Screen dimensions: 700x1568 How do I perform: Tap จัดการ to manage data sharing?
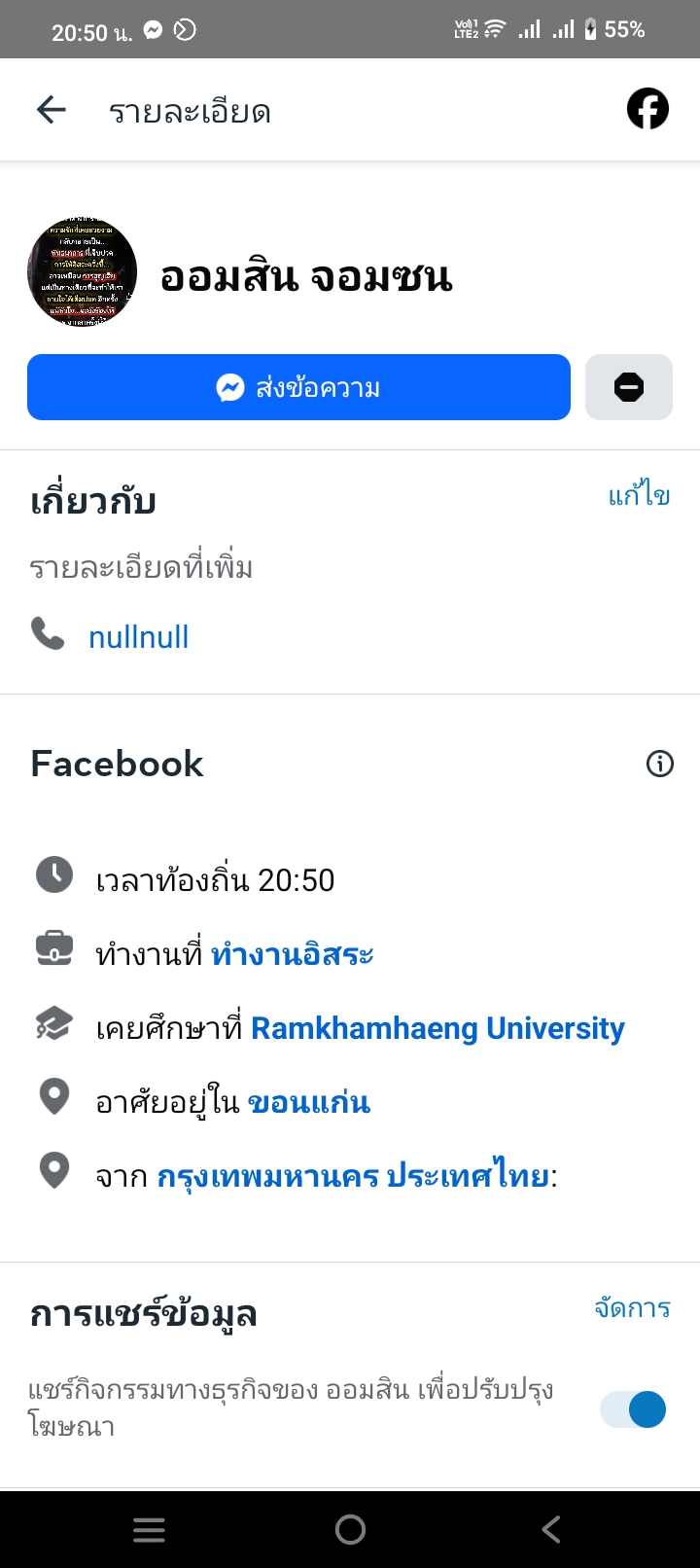pos(632,1308)
